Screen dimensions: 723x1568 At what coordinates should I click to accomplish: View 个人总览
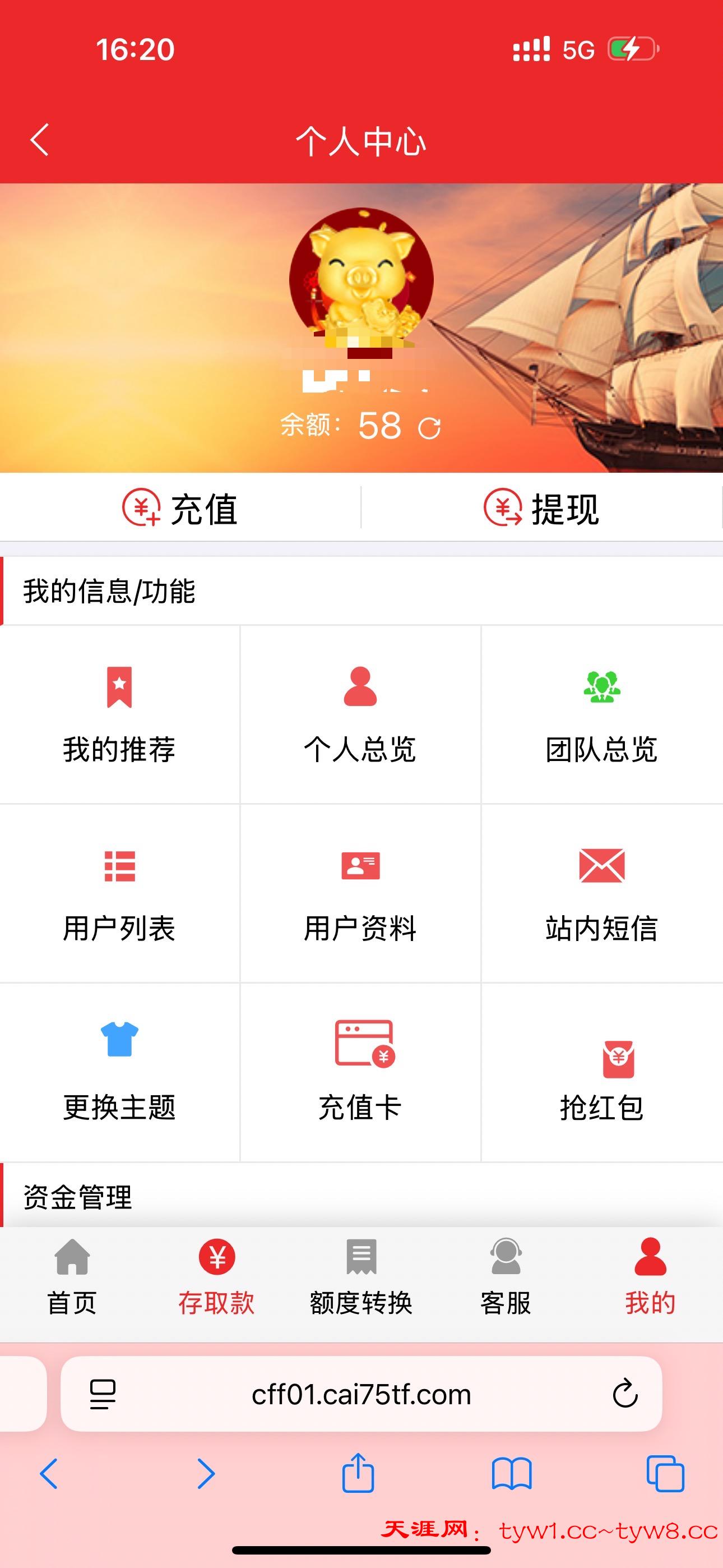[x=360, y=715]
